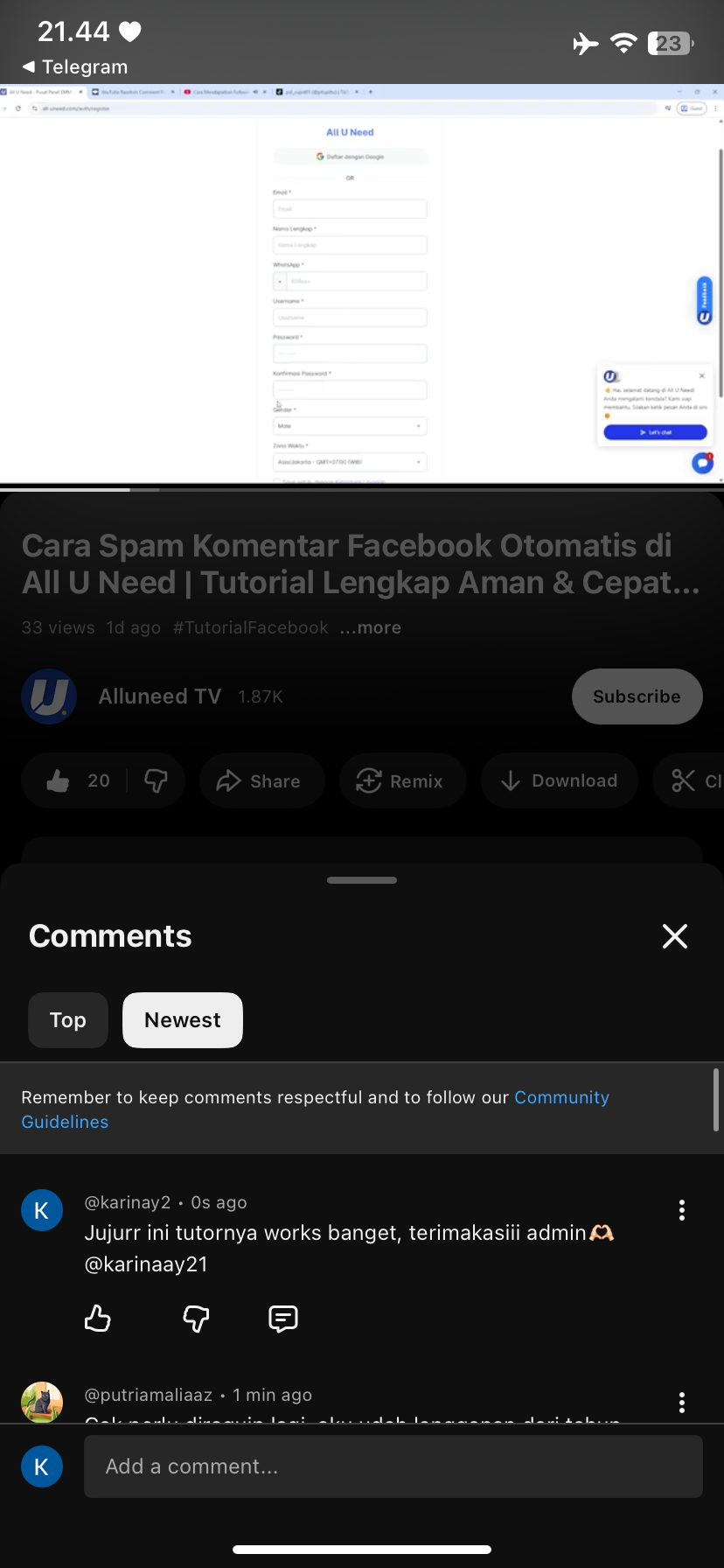Viewport: 724px width, 1568px height.
Task: Open options menu for @karinay2's comment
Action: click(x=682, y=1211)
